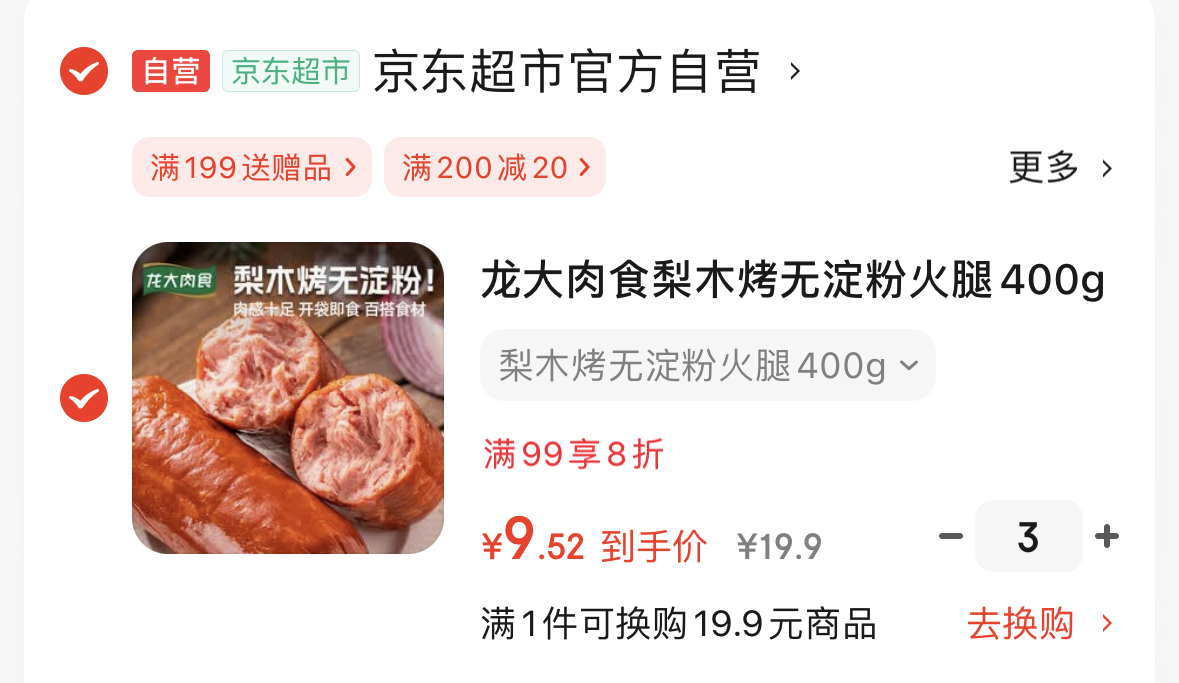The width and height of the screenshot is (1179, 683).
Task: Deselect the 龙大肉食 ham item checkbox
Action: point(84,398)
